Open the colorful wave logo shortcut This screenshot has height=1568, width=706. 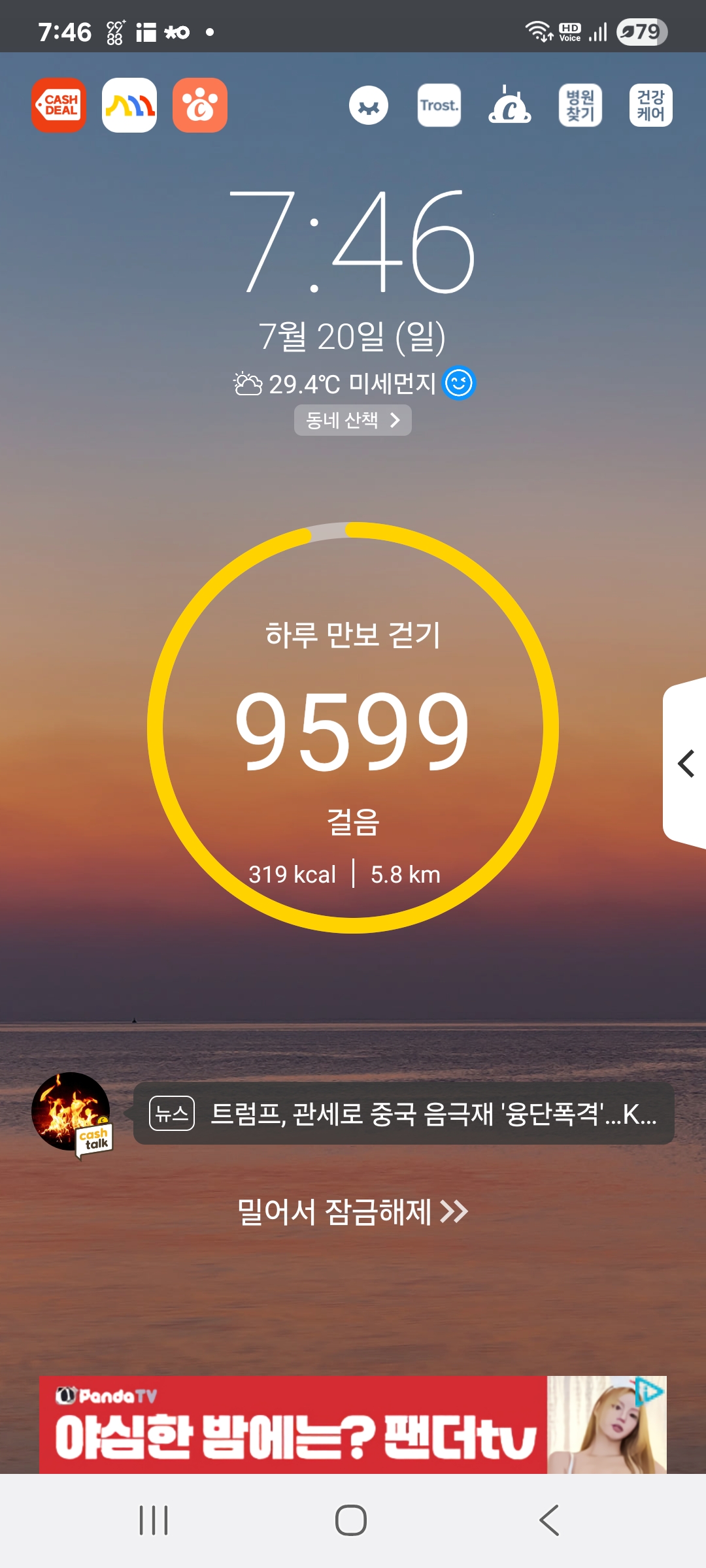click(x=129, y=105)
